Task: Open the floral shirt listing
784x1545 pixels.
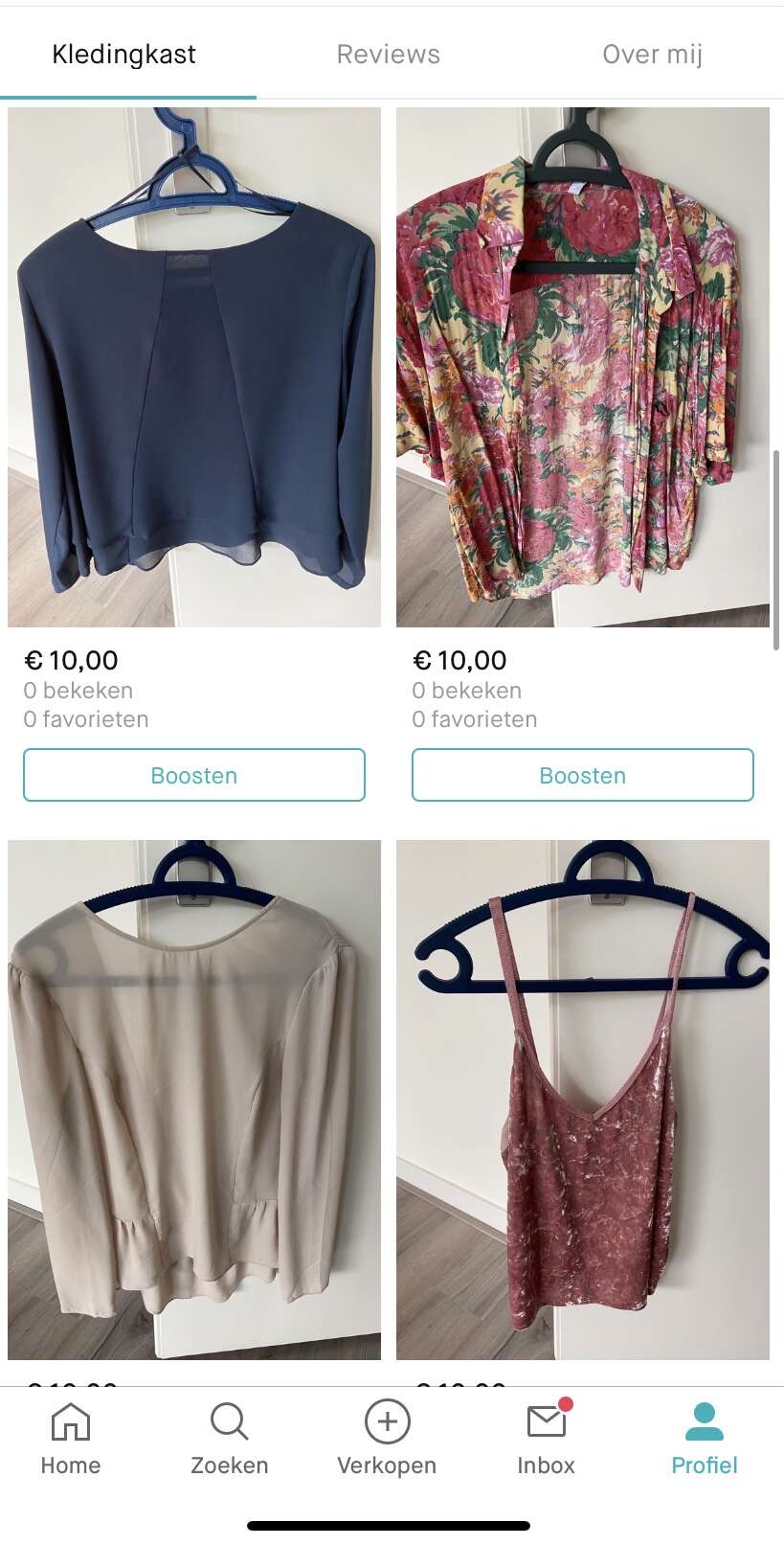Action: [x=583, y=367]
